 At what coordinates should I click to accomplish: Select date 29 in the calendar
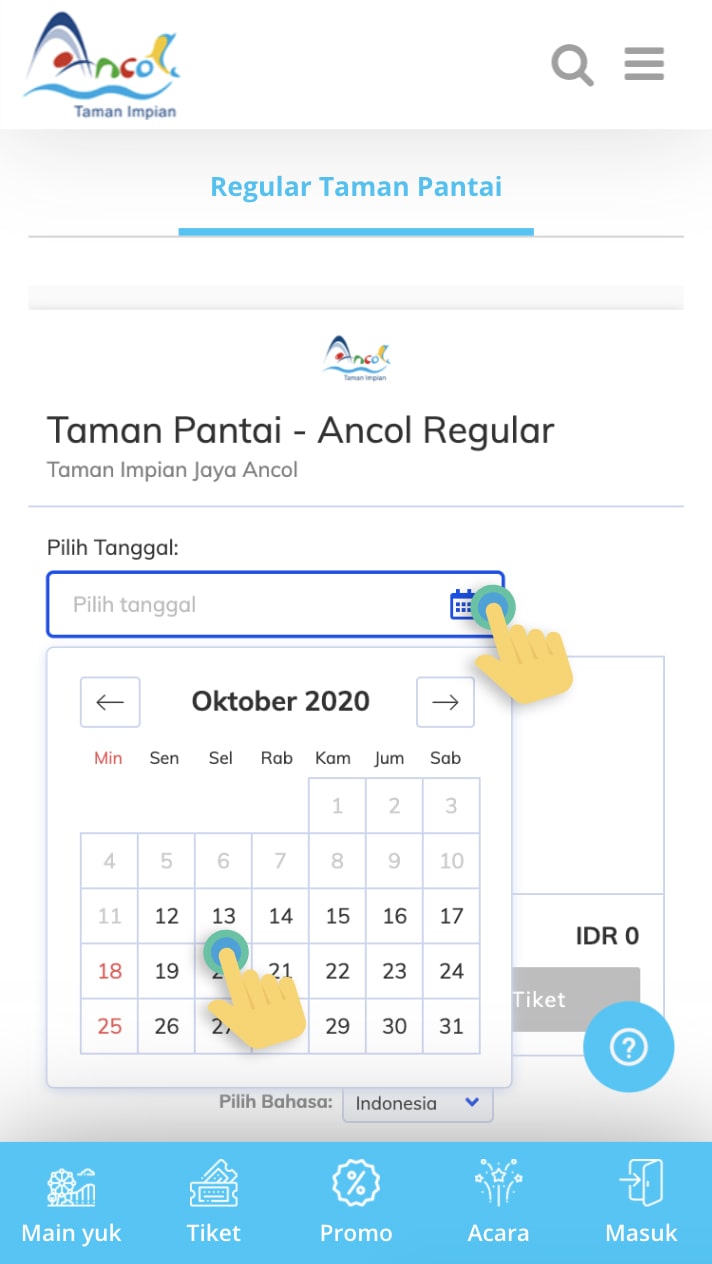(338, 1026)
